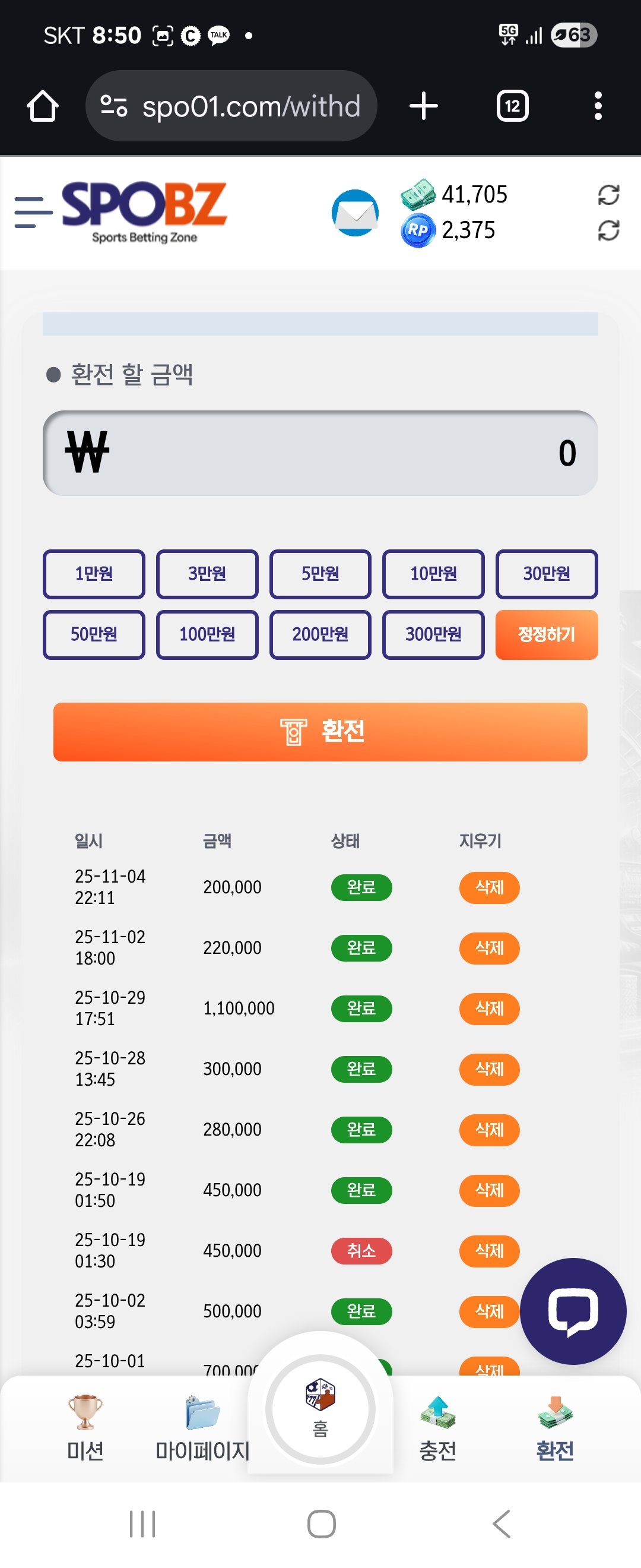Delete the 1,100,000 withdrawal record
The image size is (641, 1568).
coord(489,1009)
